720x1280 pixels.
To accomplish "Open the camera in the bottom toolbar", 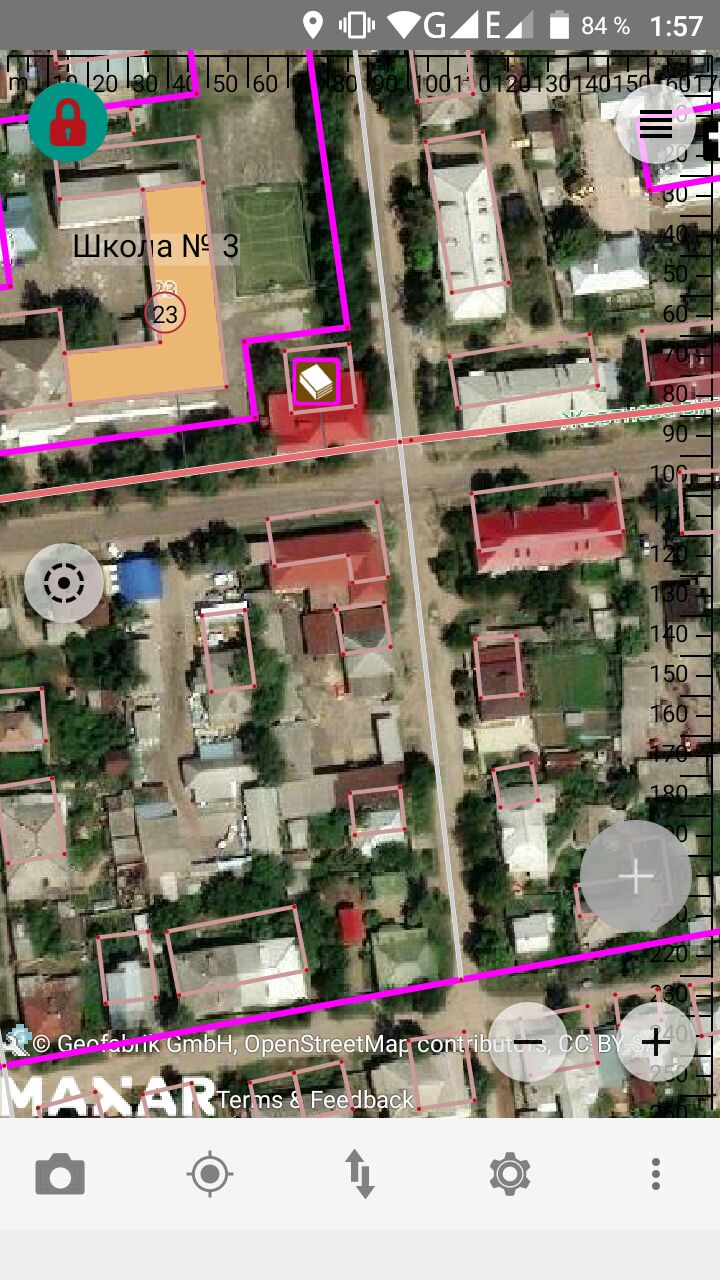I will coord(60,1174).
